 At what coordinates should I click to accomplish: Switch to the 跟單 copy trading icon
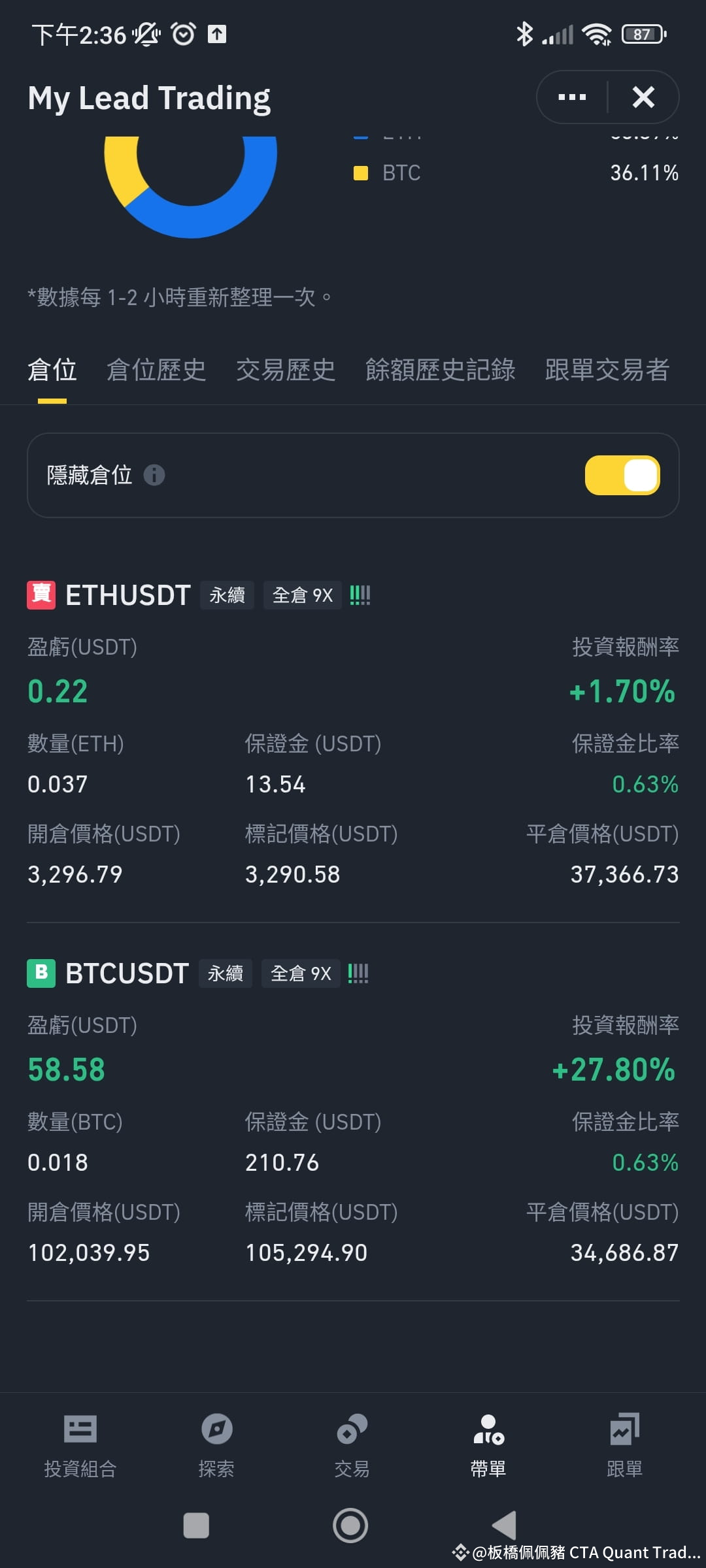[x=624, y=1444]
